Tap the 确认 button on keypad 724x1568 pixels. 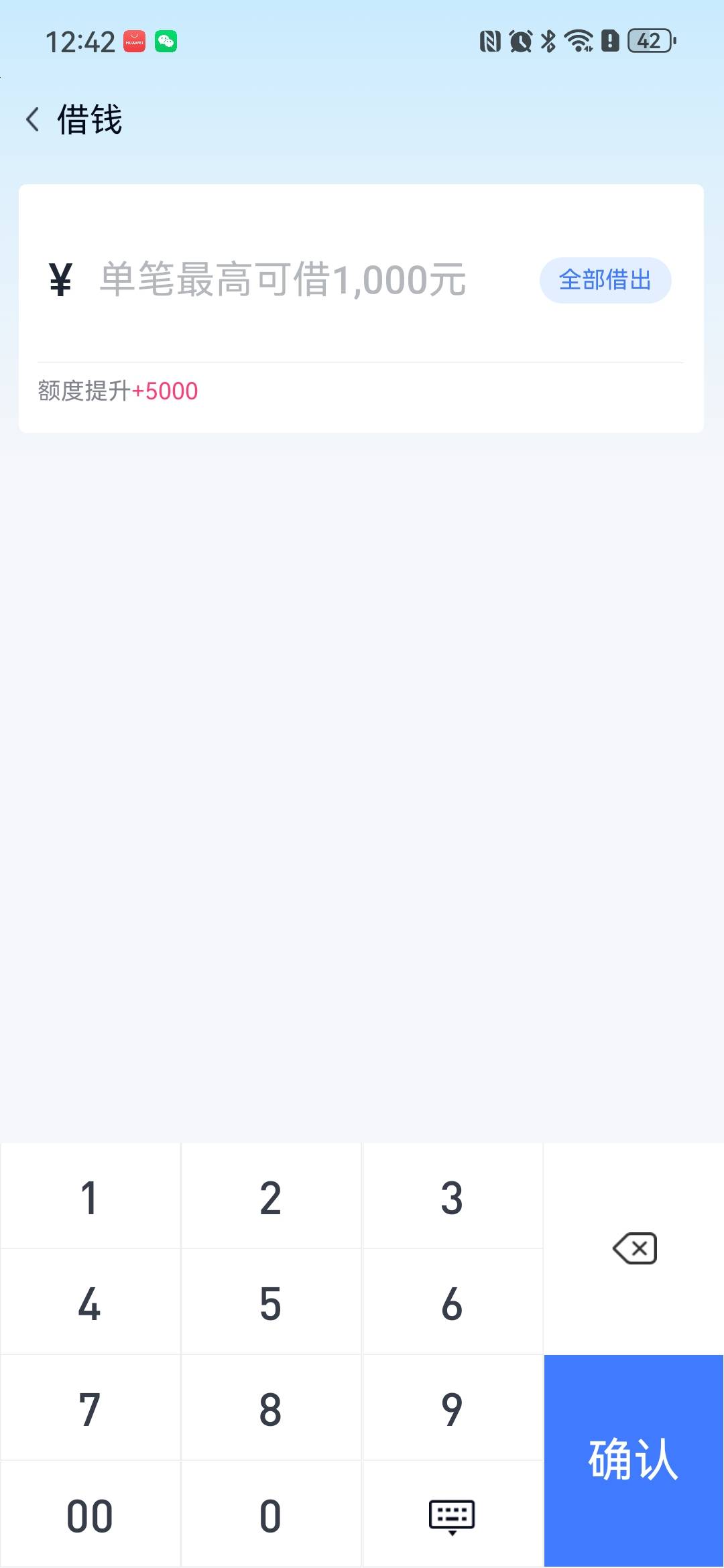tap(633, 1460)
